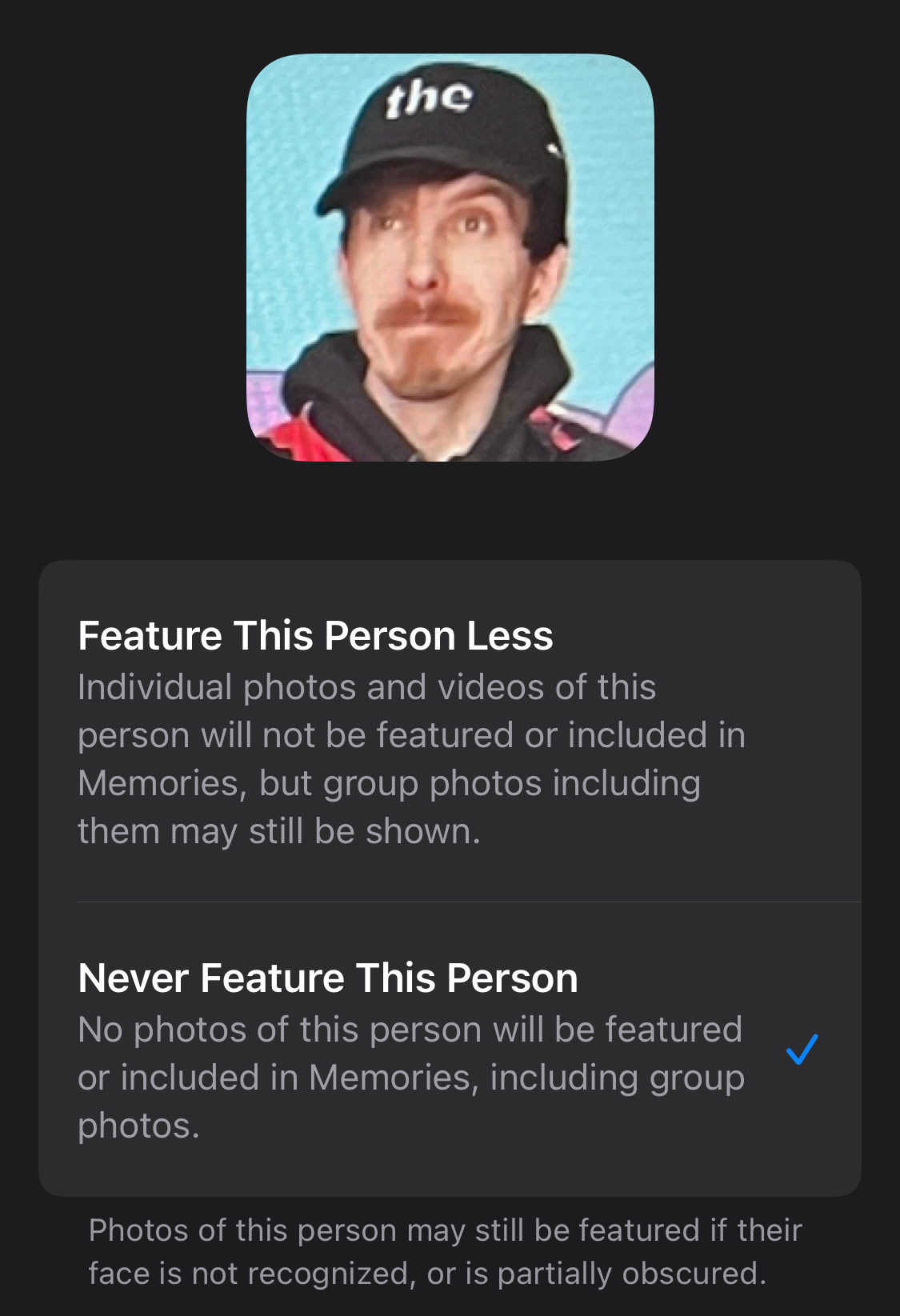
Task: Choose Never Feature This Person
Action: pos(448,1049)
